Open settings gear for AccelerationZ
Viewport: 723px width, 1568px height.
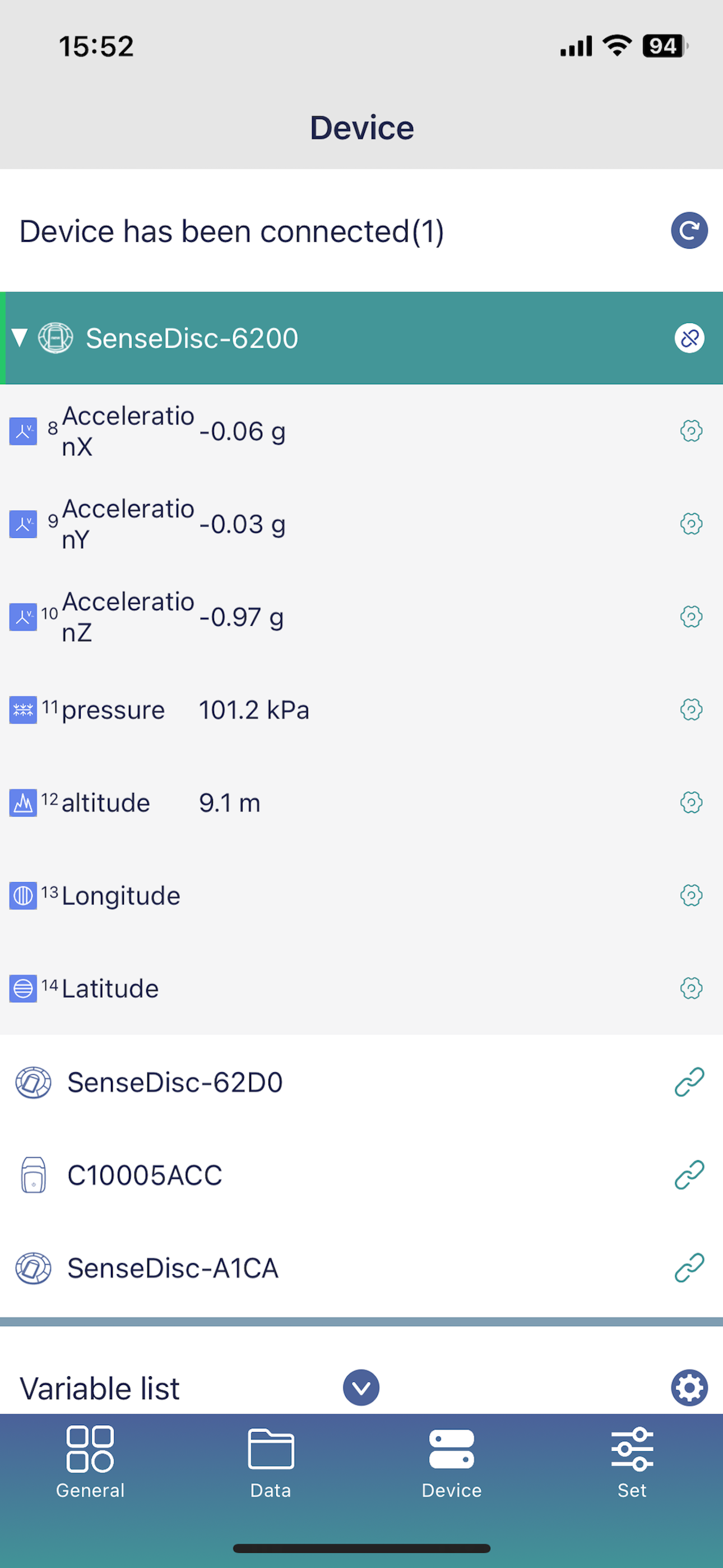pos(692,617)
